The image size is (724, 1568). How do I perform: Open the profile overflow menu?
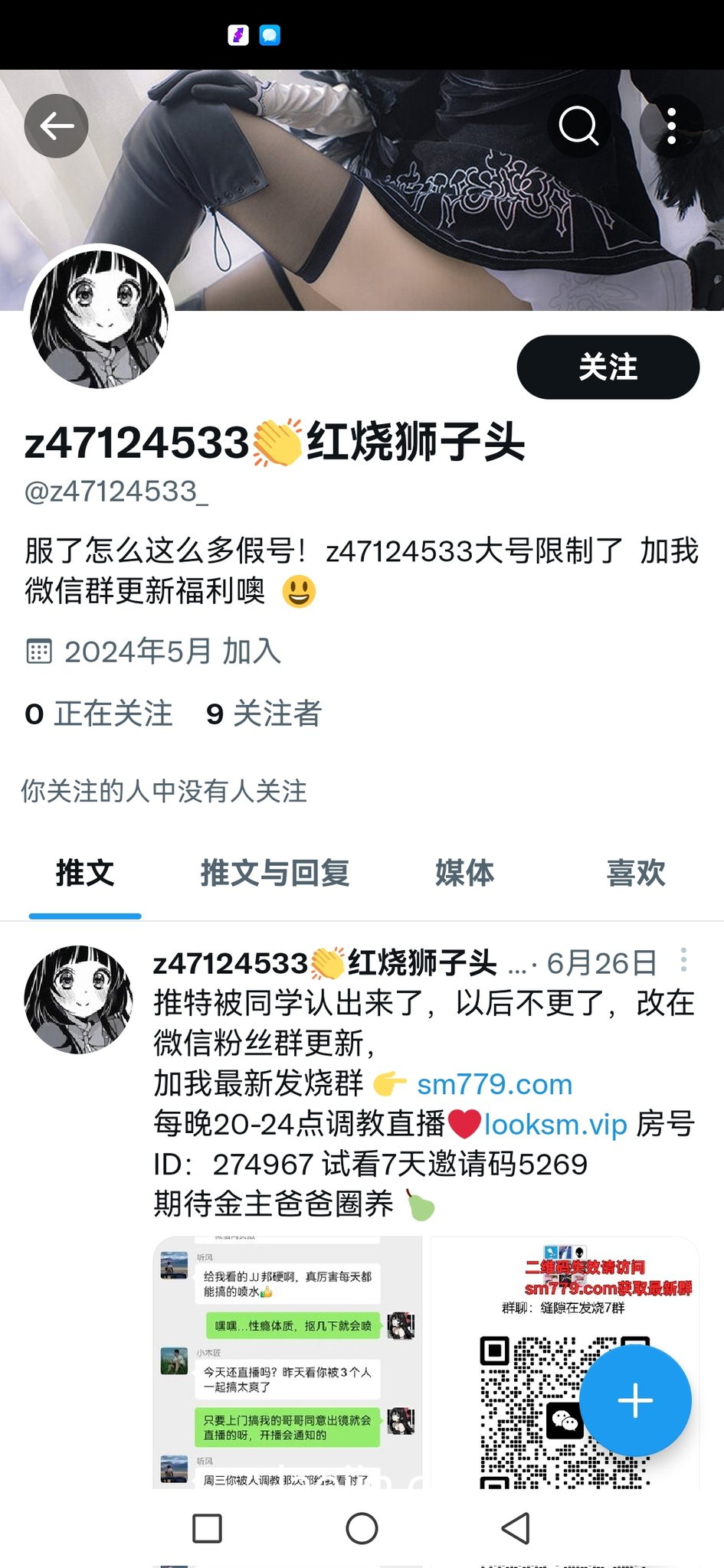point(671,126)
